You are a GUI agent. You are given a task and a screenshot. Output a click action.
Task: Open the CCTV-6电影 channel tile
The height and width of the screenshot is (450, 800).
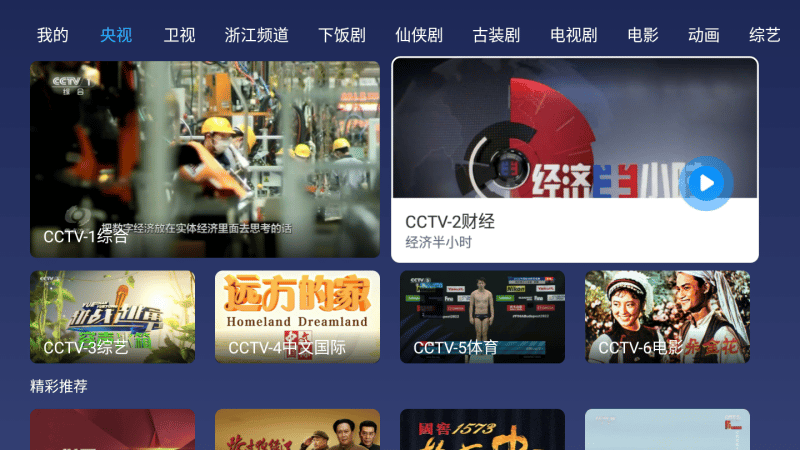pos(667,316)
